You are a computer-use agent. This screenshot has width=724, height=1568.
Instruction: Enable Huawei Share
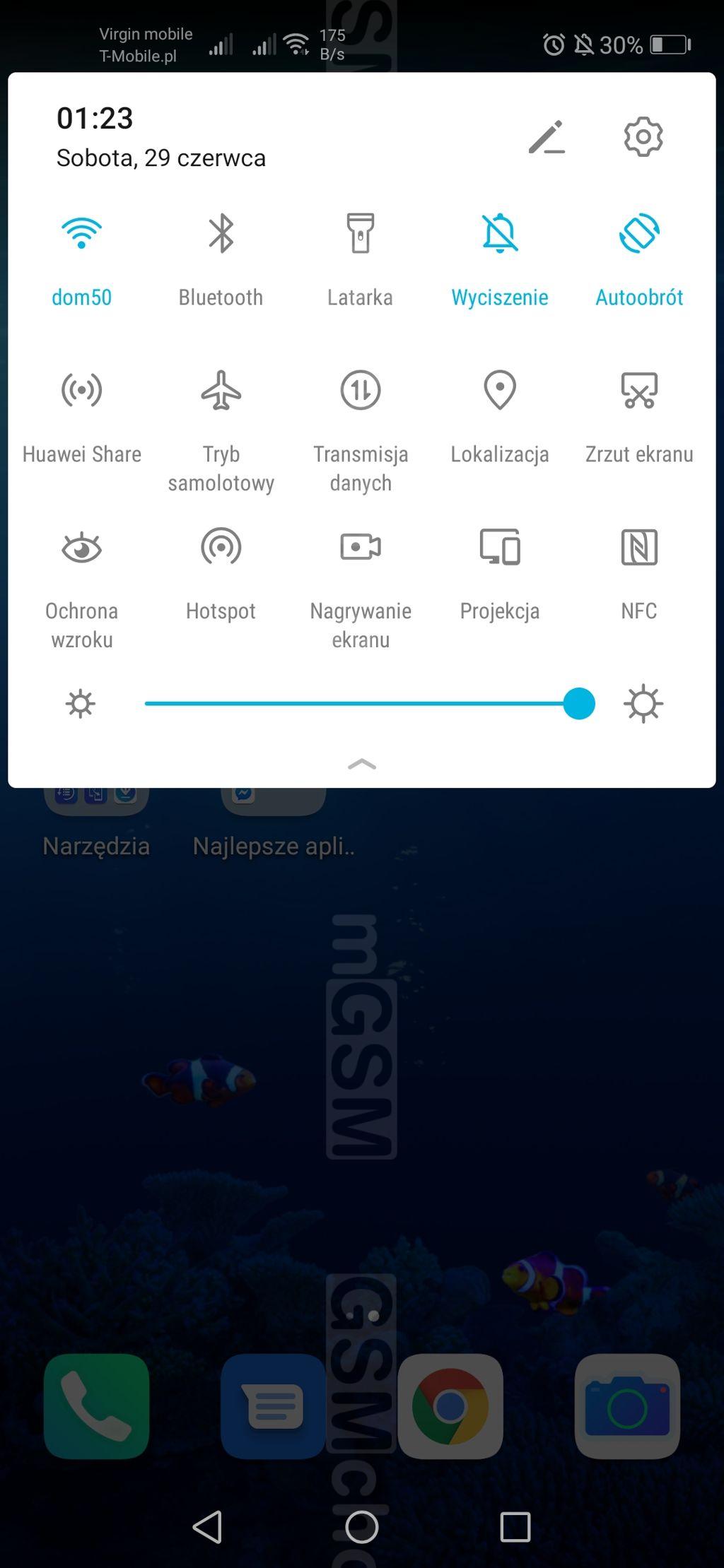[x=81, y=390]
